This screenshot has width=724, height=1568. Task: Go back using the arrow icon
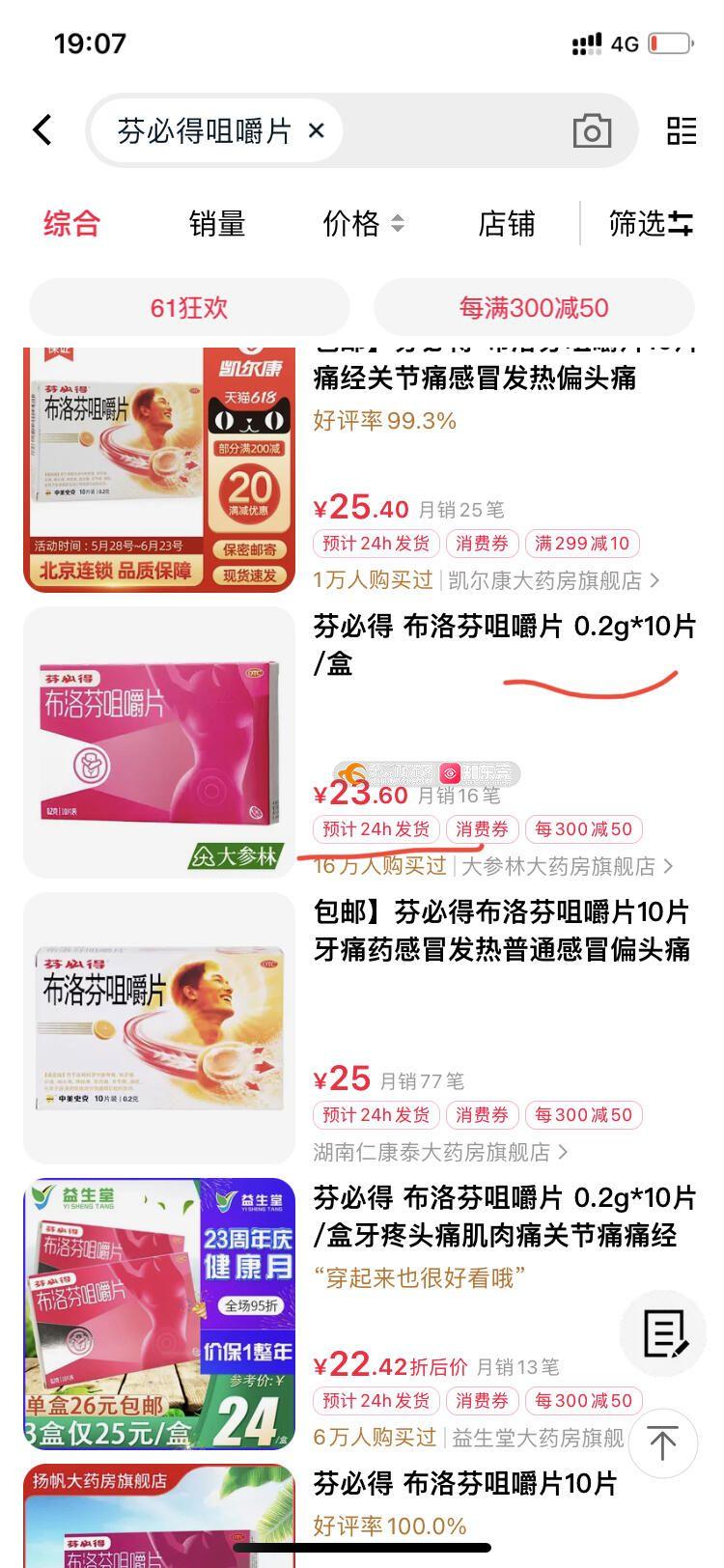42,130
